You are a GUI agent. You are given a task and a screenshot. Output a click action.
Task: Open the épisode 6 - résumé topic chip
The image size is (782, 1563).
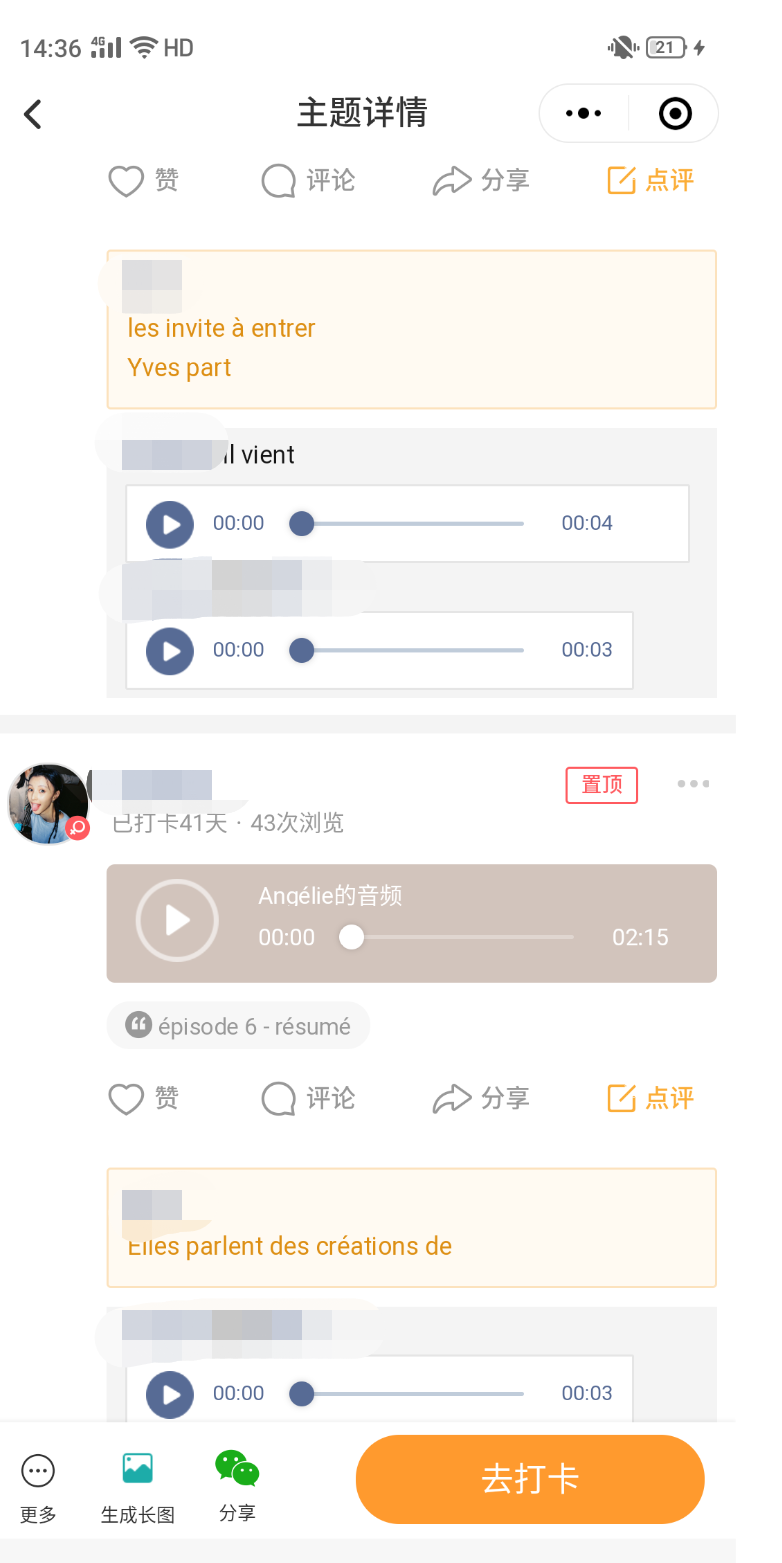[x=238, y=1026]
